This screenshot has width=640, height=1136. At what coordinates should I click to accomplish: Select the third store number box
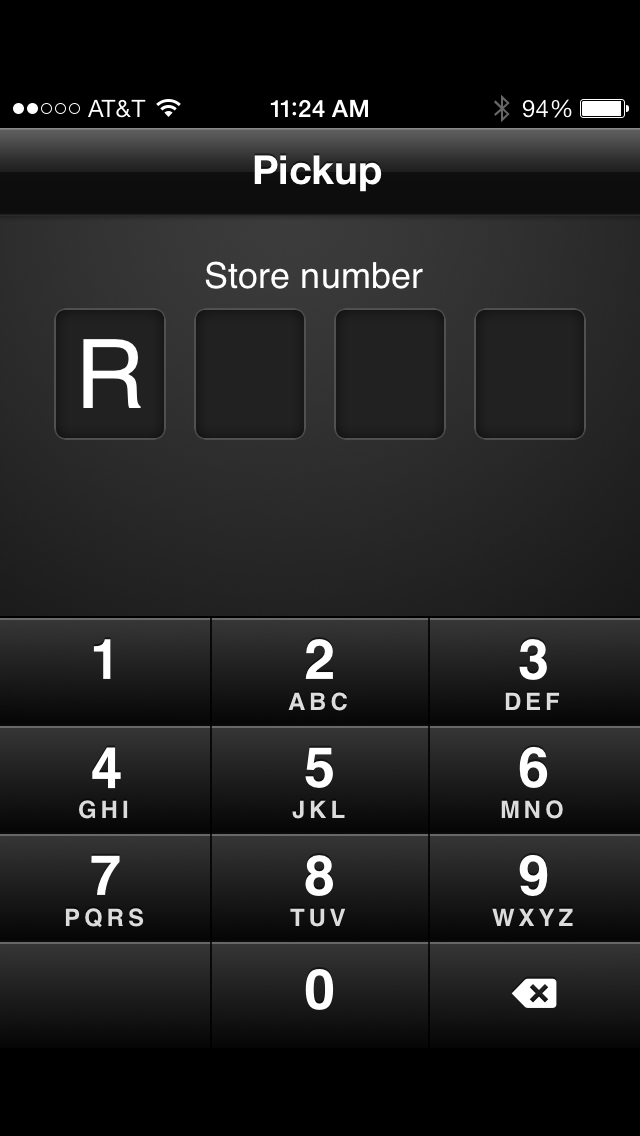pos(390,374)
